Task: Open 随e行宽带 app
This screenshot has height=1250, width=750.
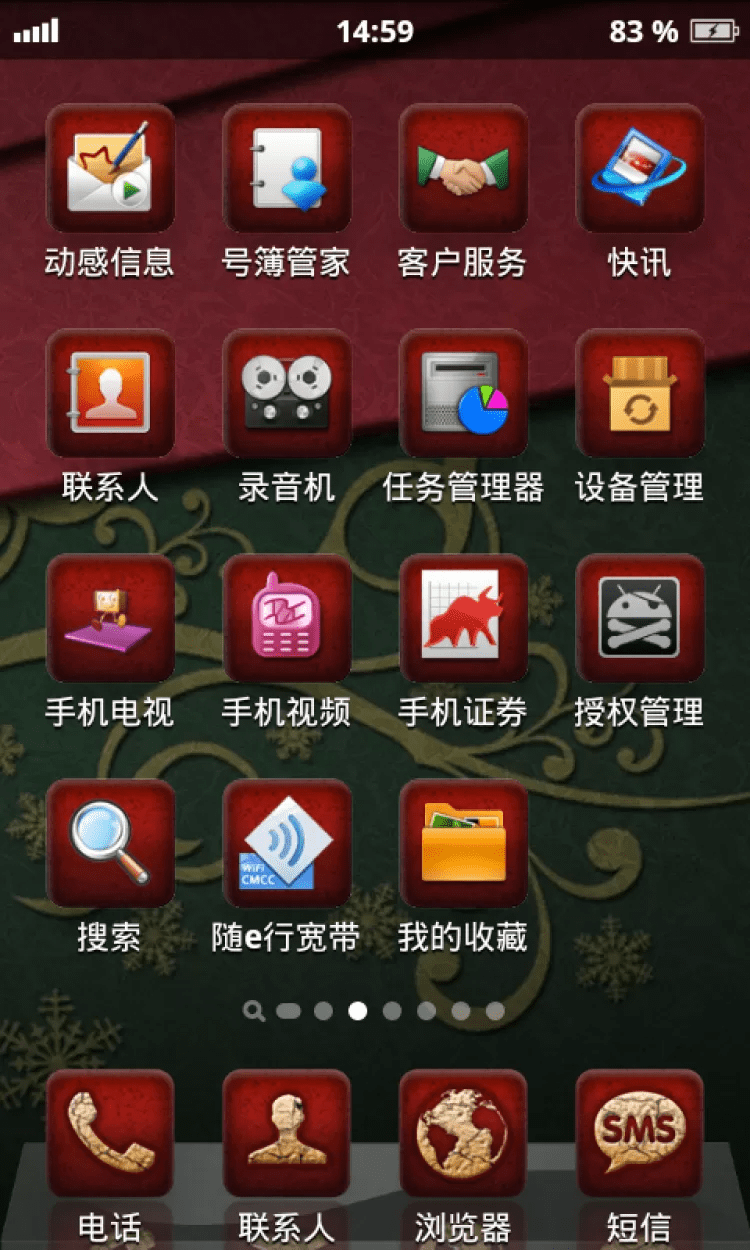Action: 287,843
